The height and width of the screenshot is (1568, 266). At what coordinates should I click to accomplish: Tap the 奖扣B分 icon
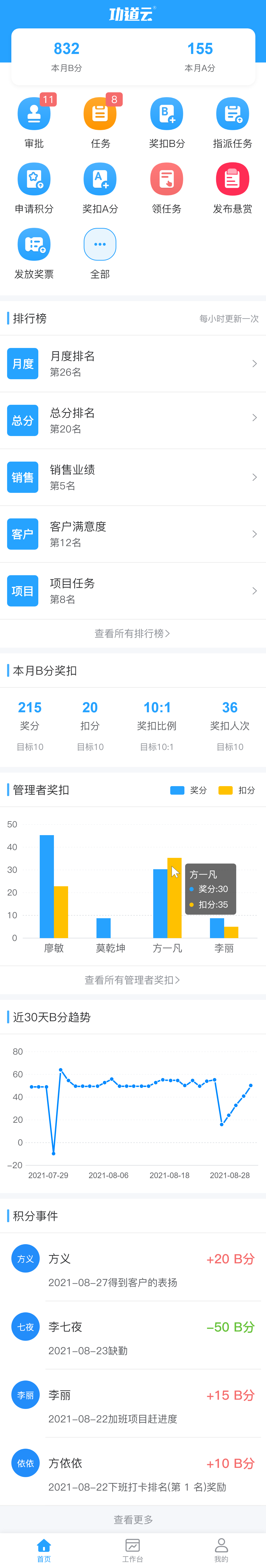(166, 114)
